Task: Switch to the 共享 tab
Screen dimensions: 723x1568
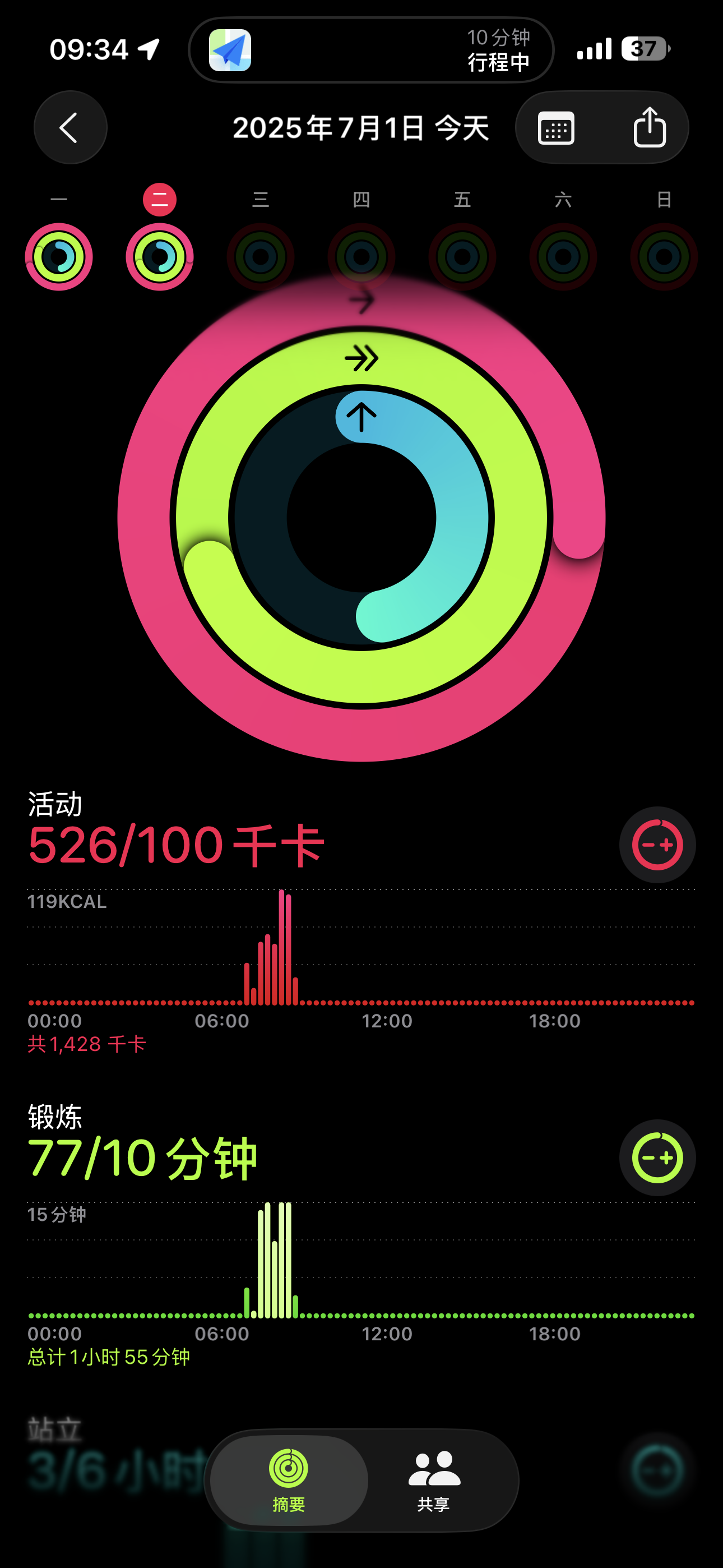Action: click(434, 1481)
